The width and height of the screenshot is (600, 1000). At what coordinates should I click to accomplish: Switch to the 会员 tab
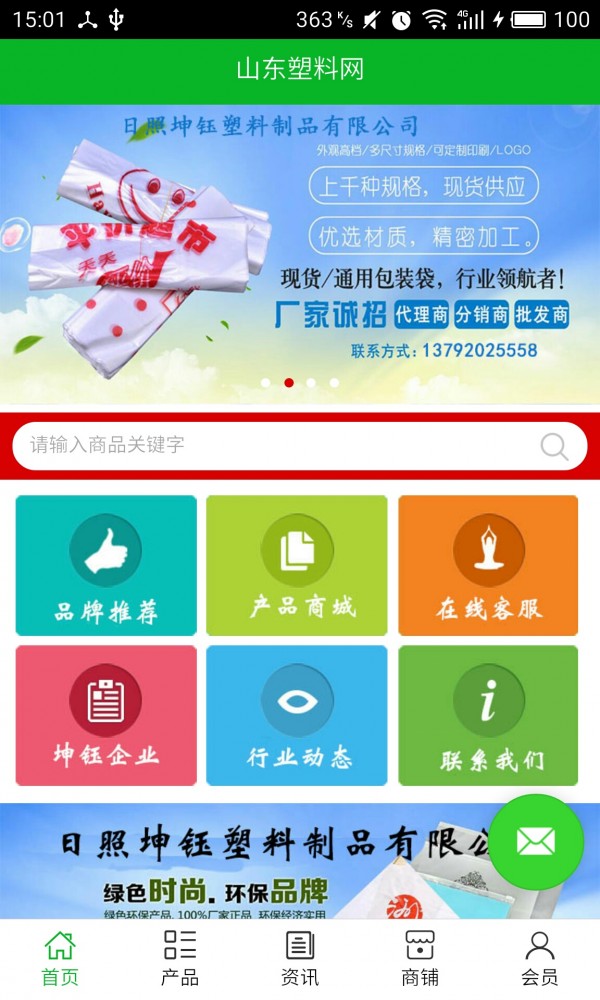point(540,959)
